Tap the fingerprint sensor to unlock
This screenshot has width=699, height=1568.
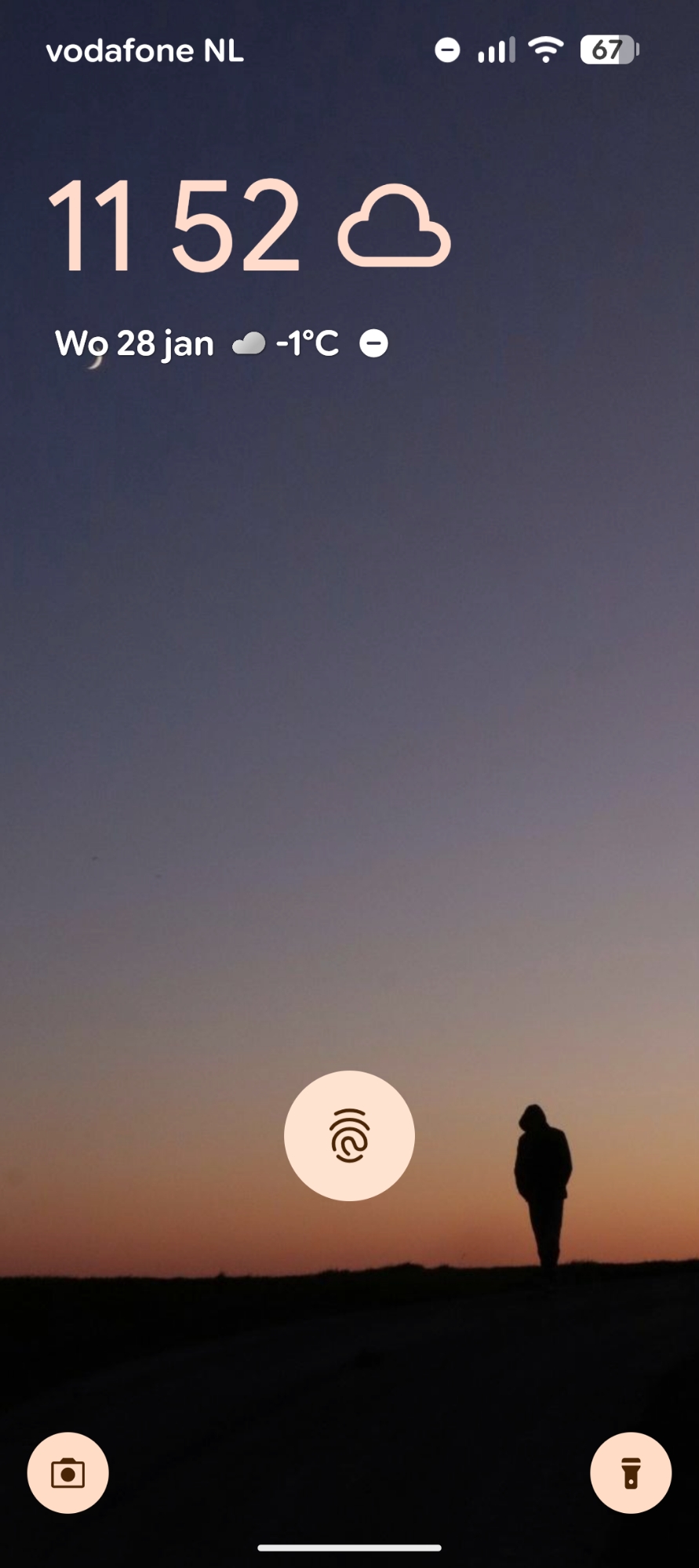click(x=349, y=1135)
